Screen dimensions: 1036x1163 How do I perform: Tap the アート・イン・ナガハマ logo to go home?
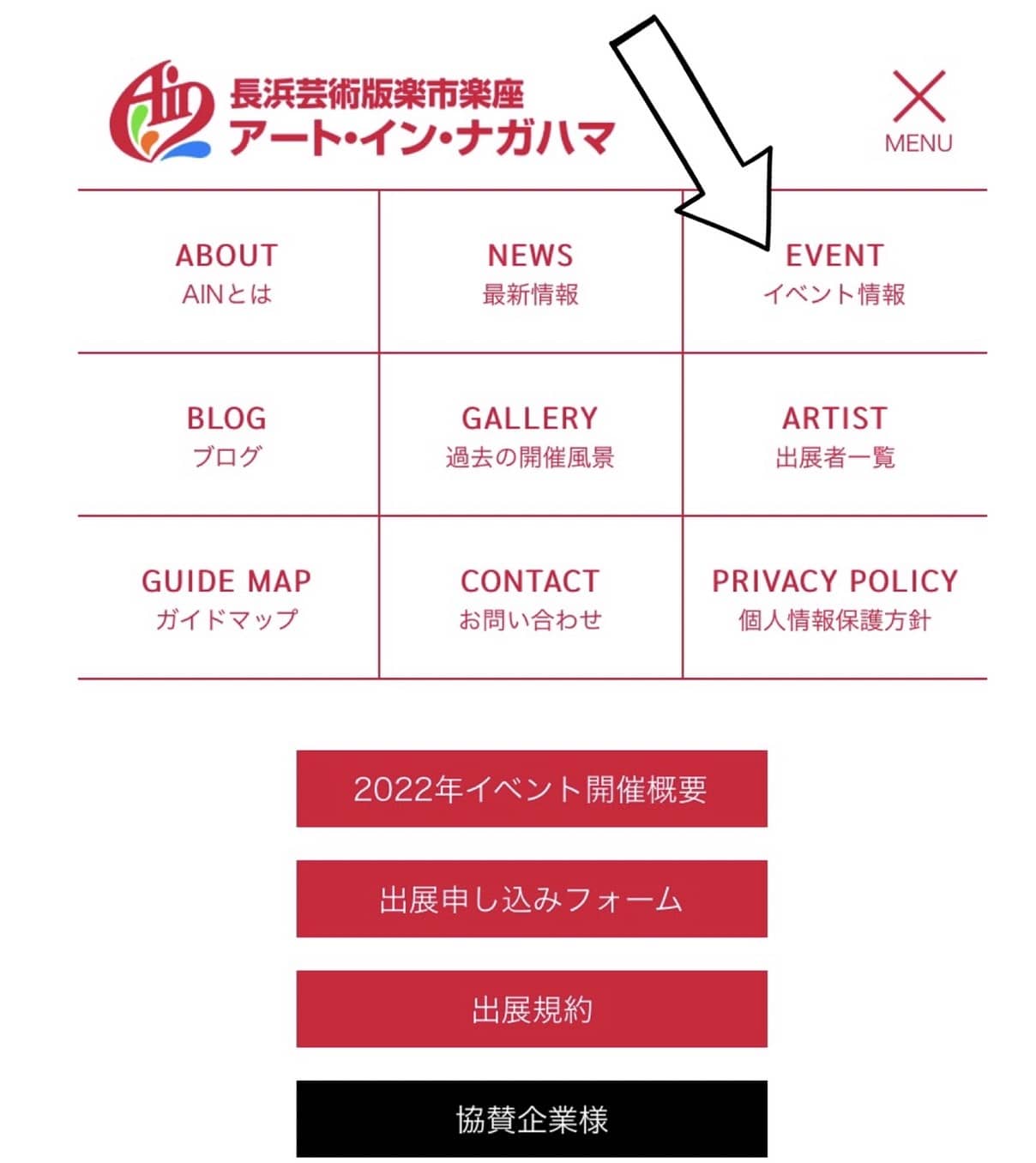point(362,113)
